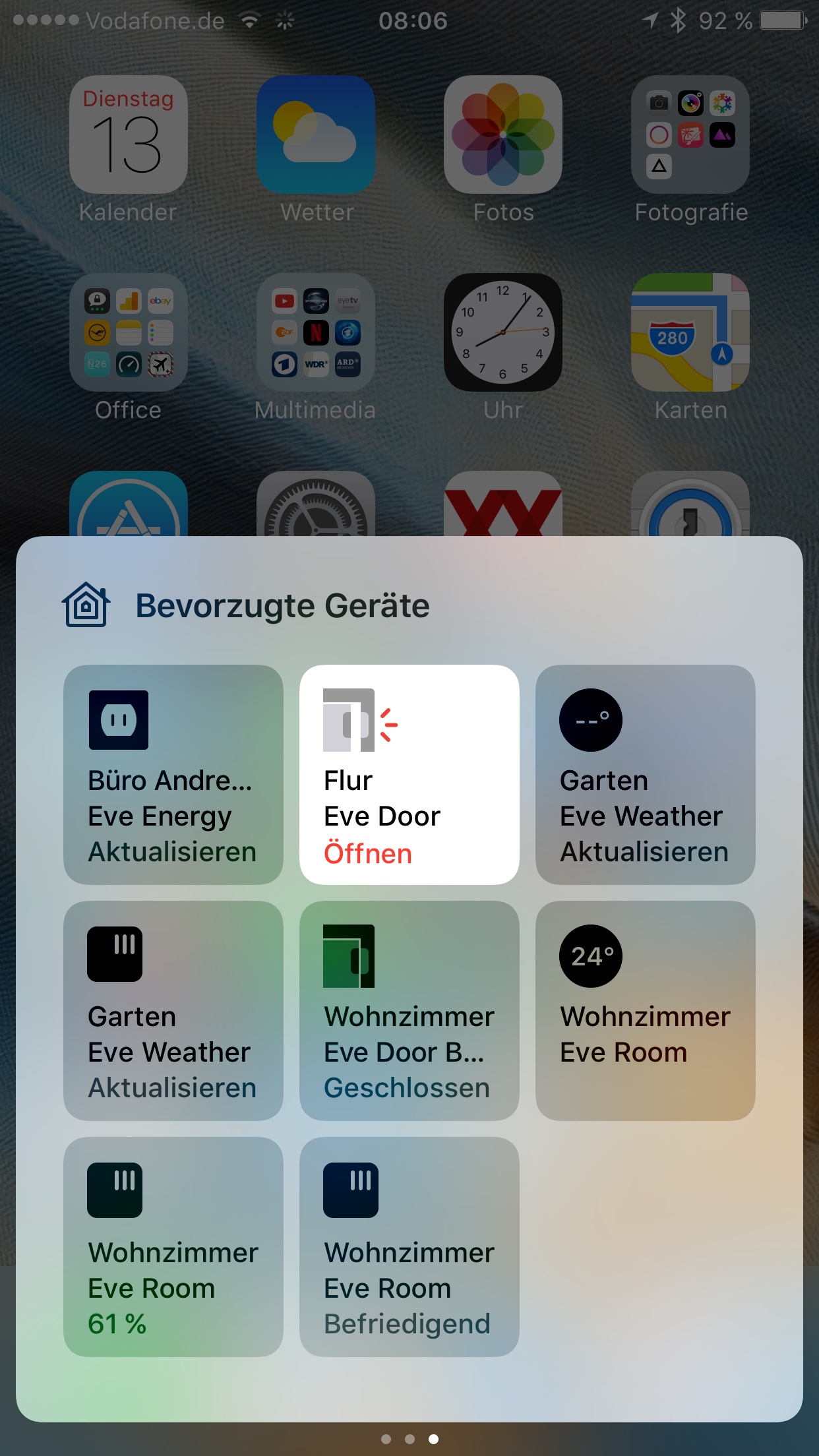
Task: Tap the Wohnzimmer Eve Room 24° tile
Action: [x=646, y=1011]
